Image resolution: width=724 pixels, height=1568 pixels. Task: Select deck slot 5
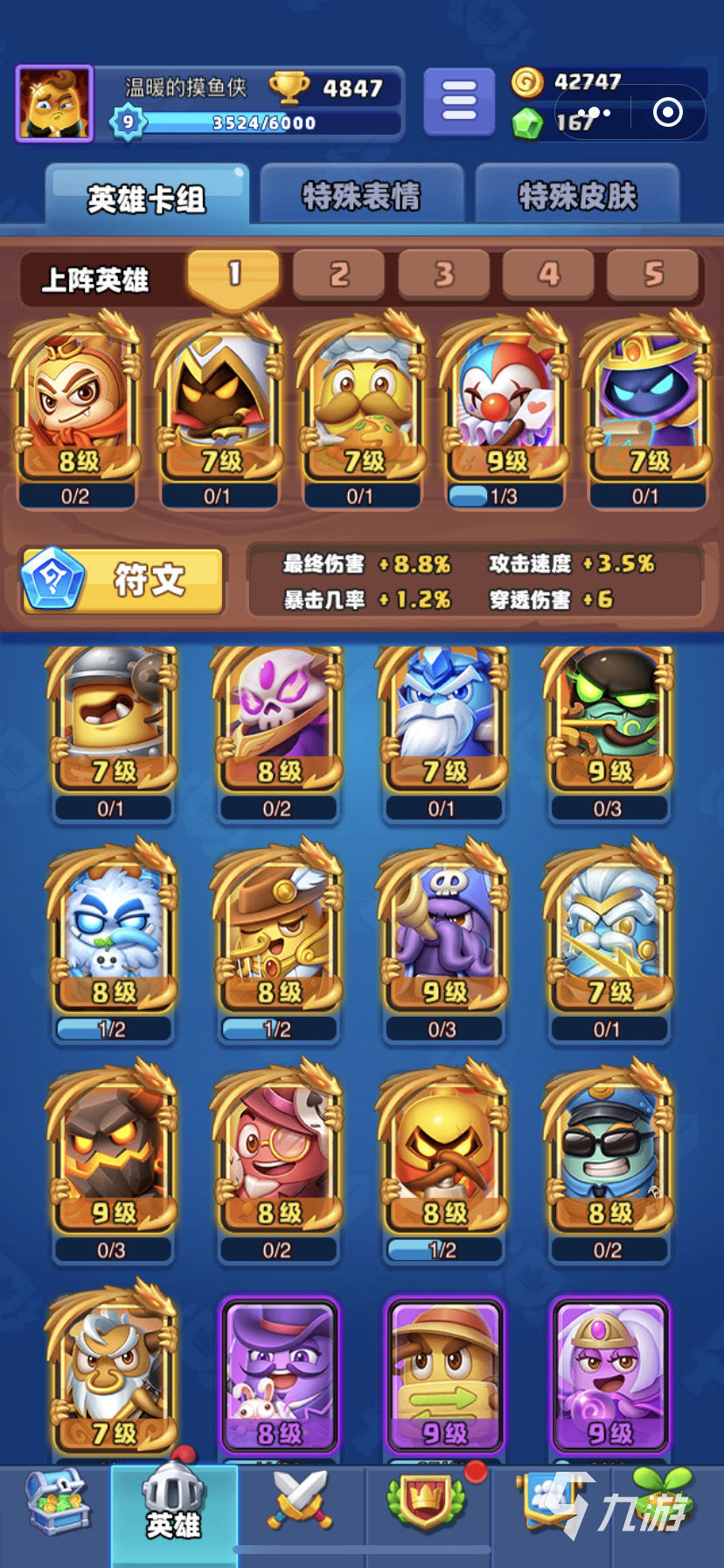[653, 275]
